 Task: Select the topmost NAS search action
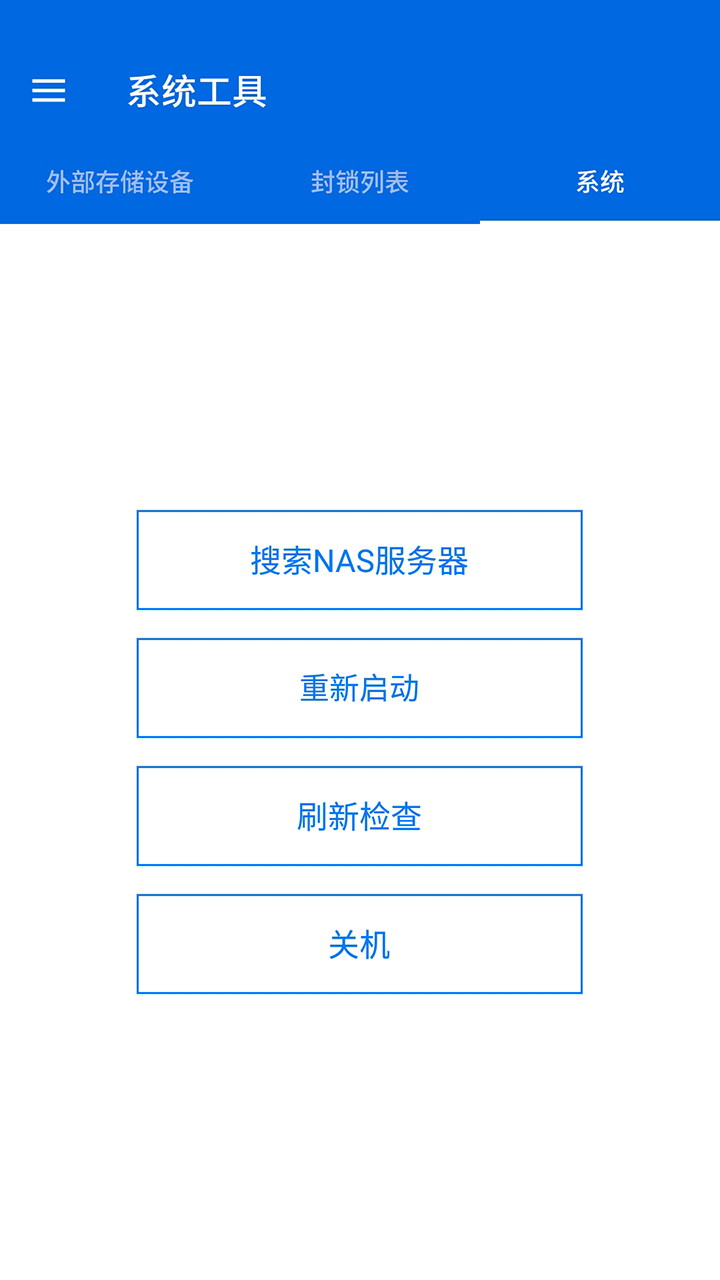click(x=359, y=559)
